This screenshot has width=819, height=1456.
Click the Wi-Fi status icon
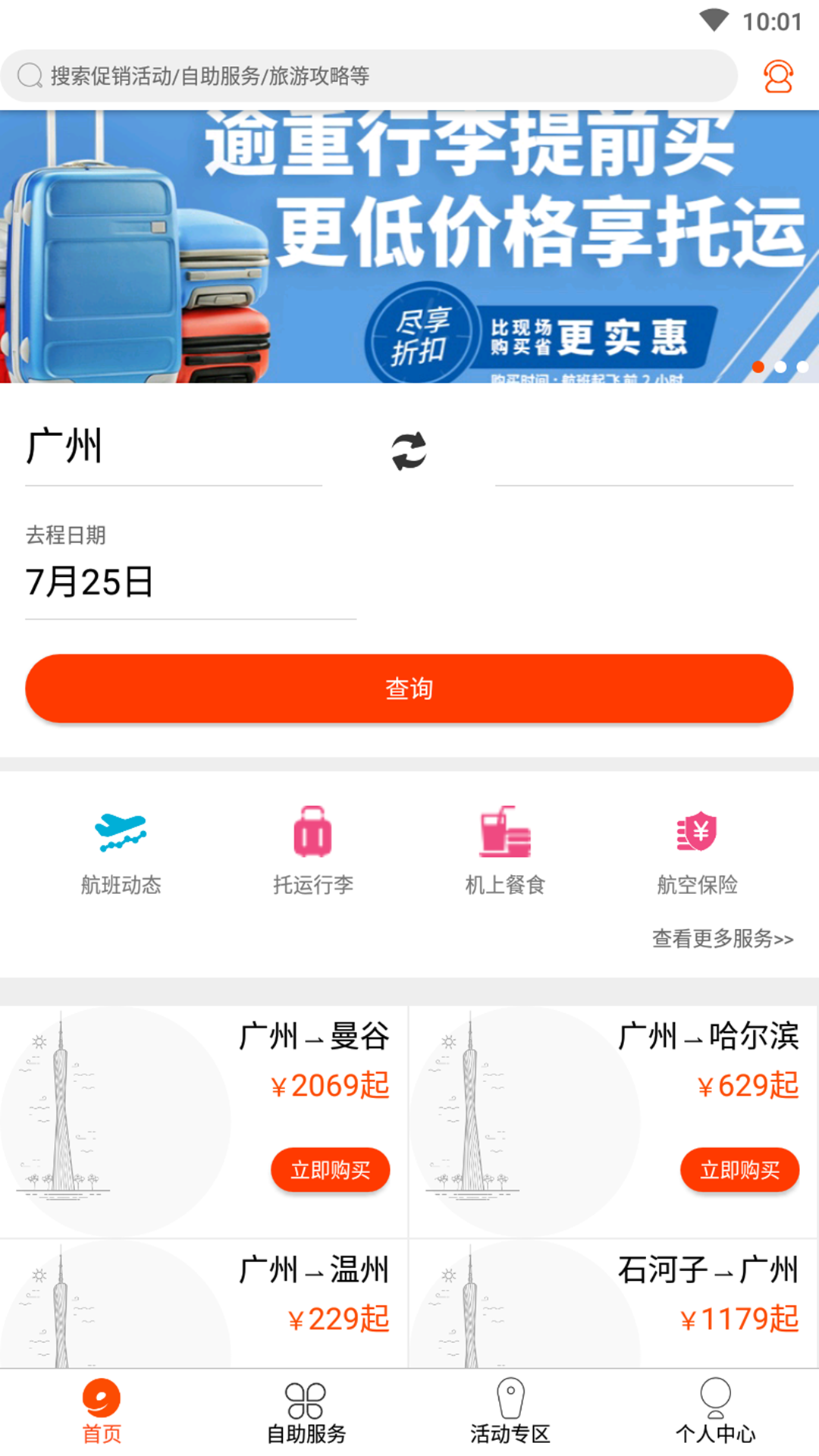click(714, 20)
